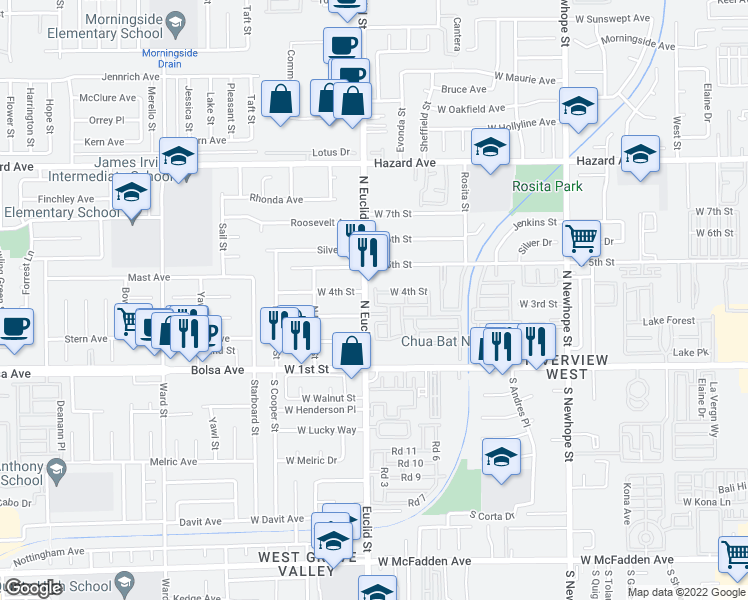Open the shopping cart marker on N Newhope St
The width and height of the screenshot is (748, 600).
click(581, 238)
